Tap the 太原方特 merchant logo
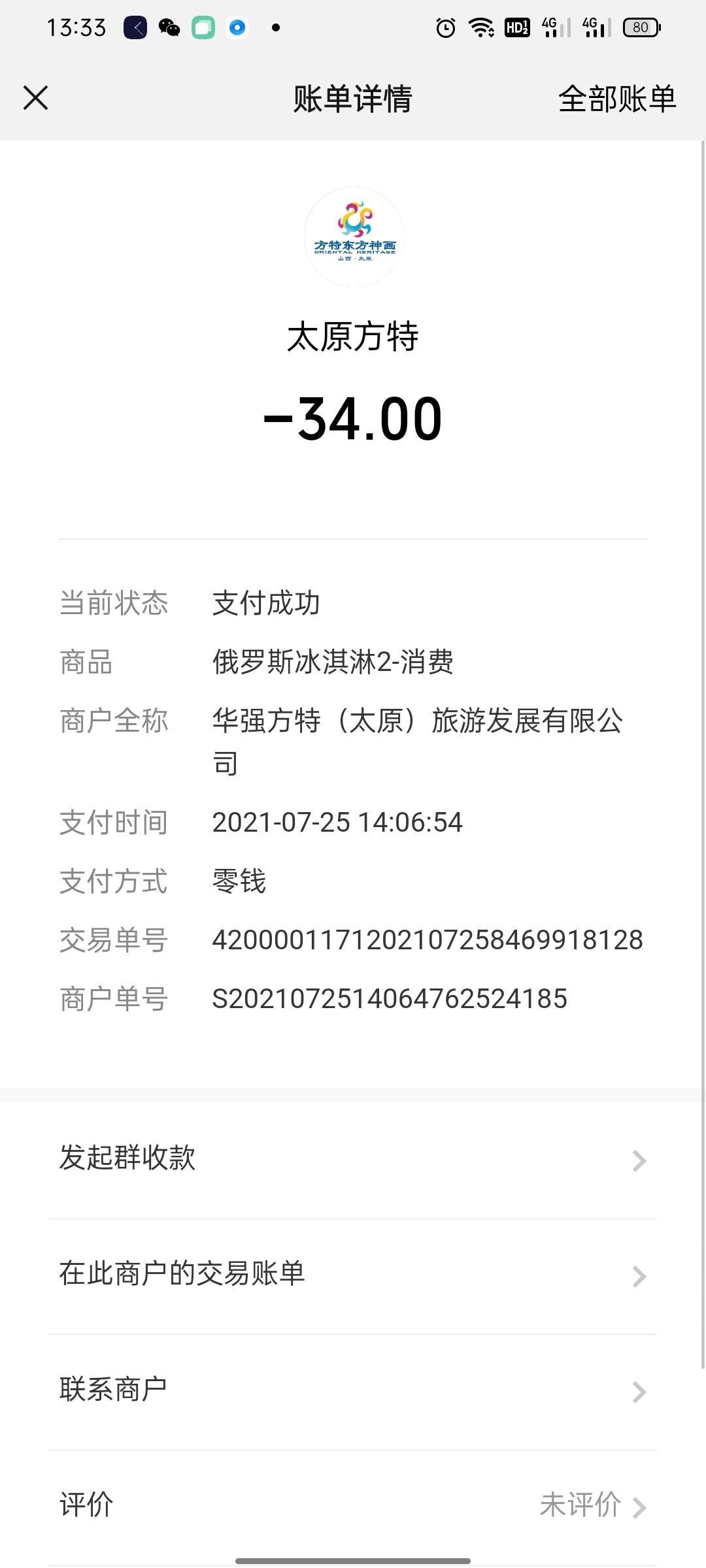706x1568 pixels. point(353,234)
